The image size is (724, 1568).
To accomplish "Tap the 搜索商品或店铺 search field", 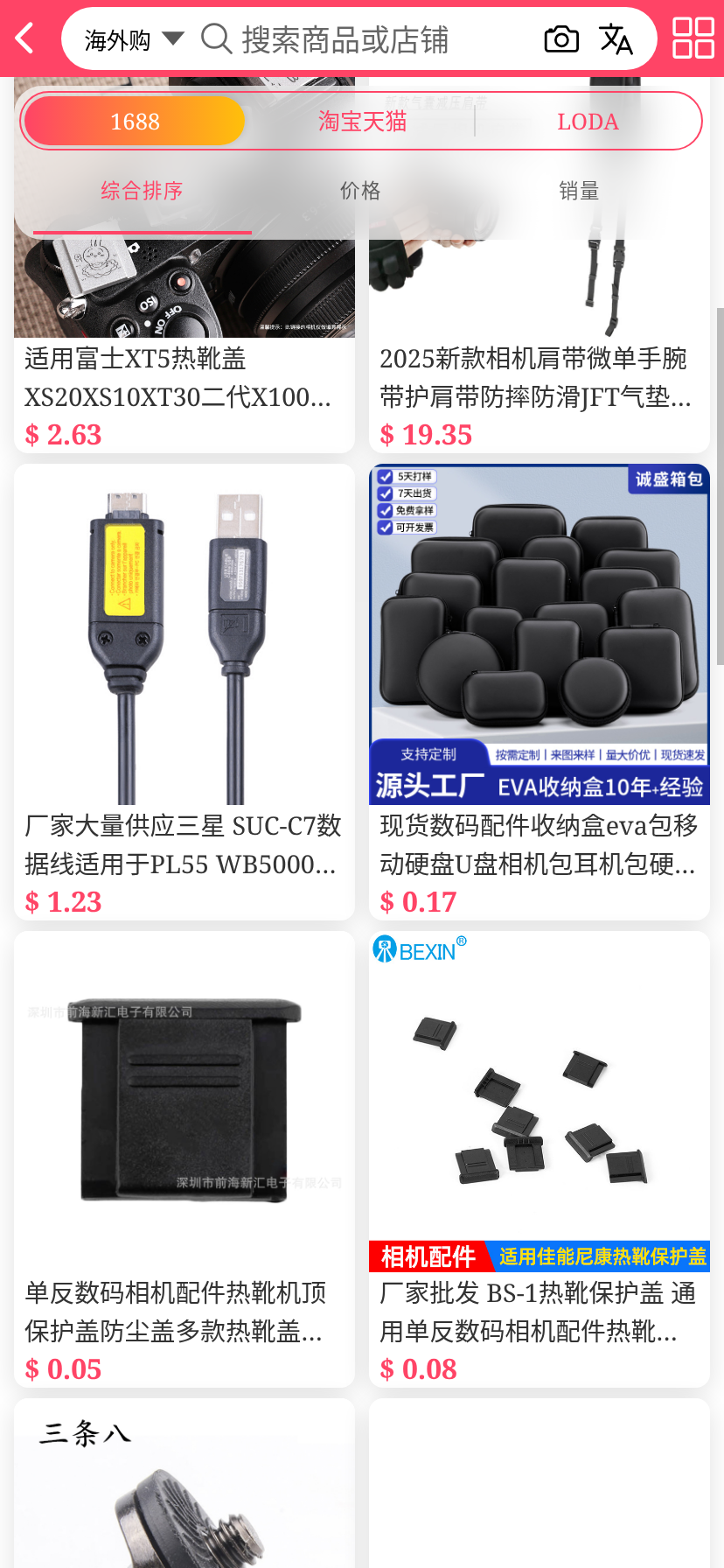I will (345, 39).
